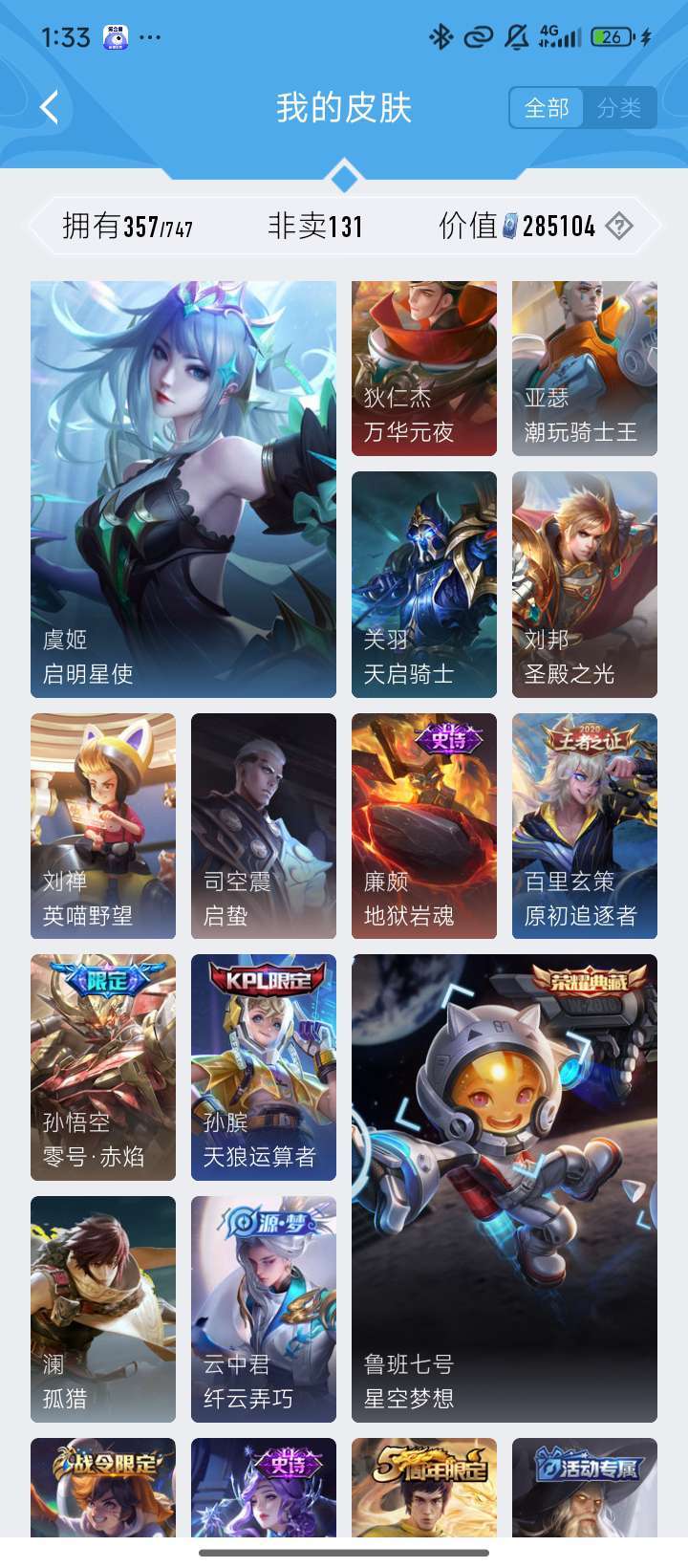Open the 刘邦 圣殿之光 skin
This screenshot has width=688, height=1568.
point(585,584)
